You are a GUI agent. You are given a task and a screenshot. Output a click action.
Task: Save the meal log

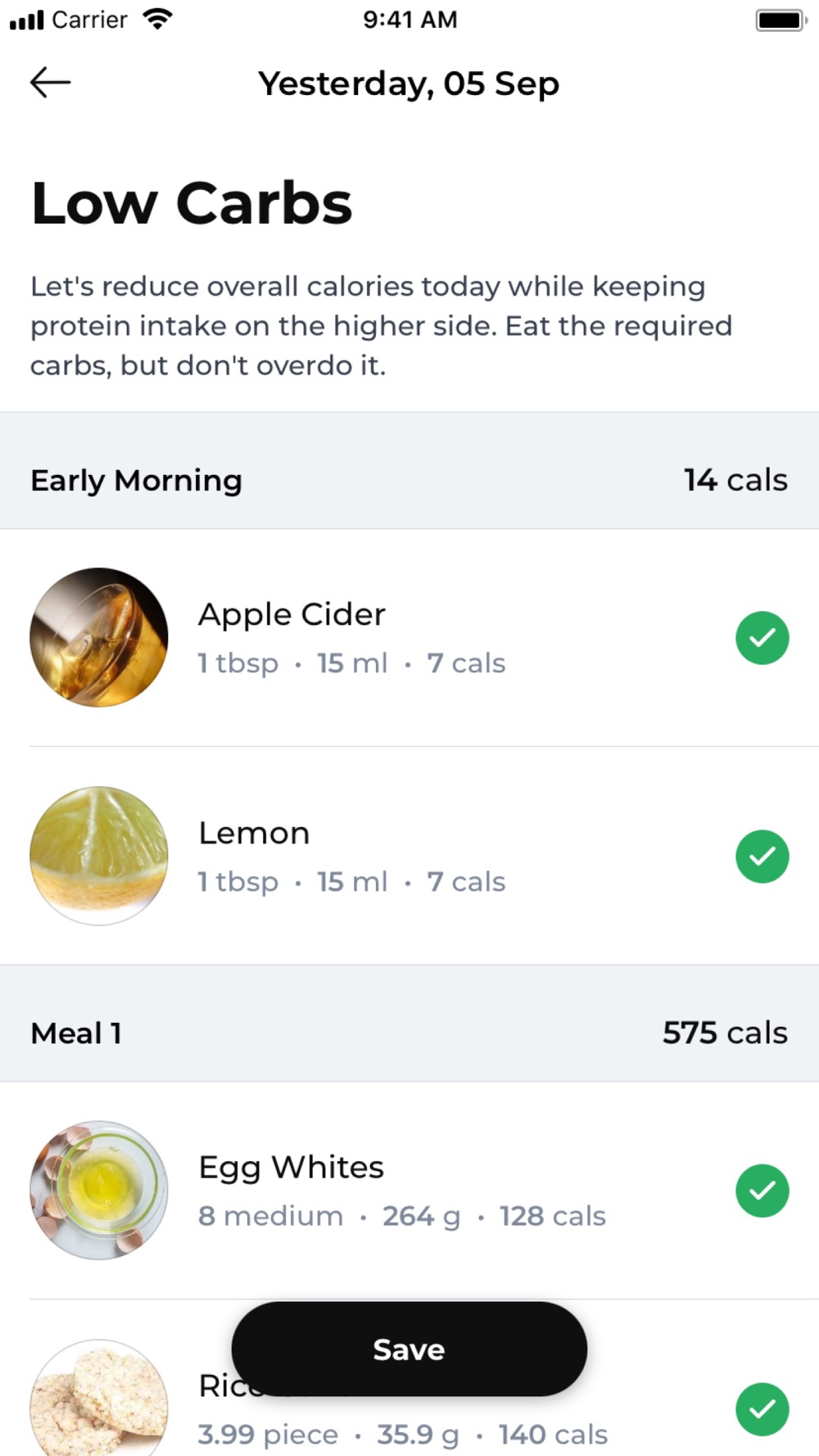point(409,1349)
